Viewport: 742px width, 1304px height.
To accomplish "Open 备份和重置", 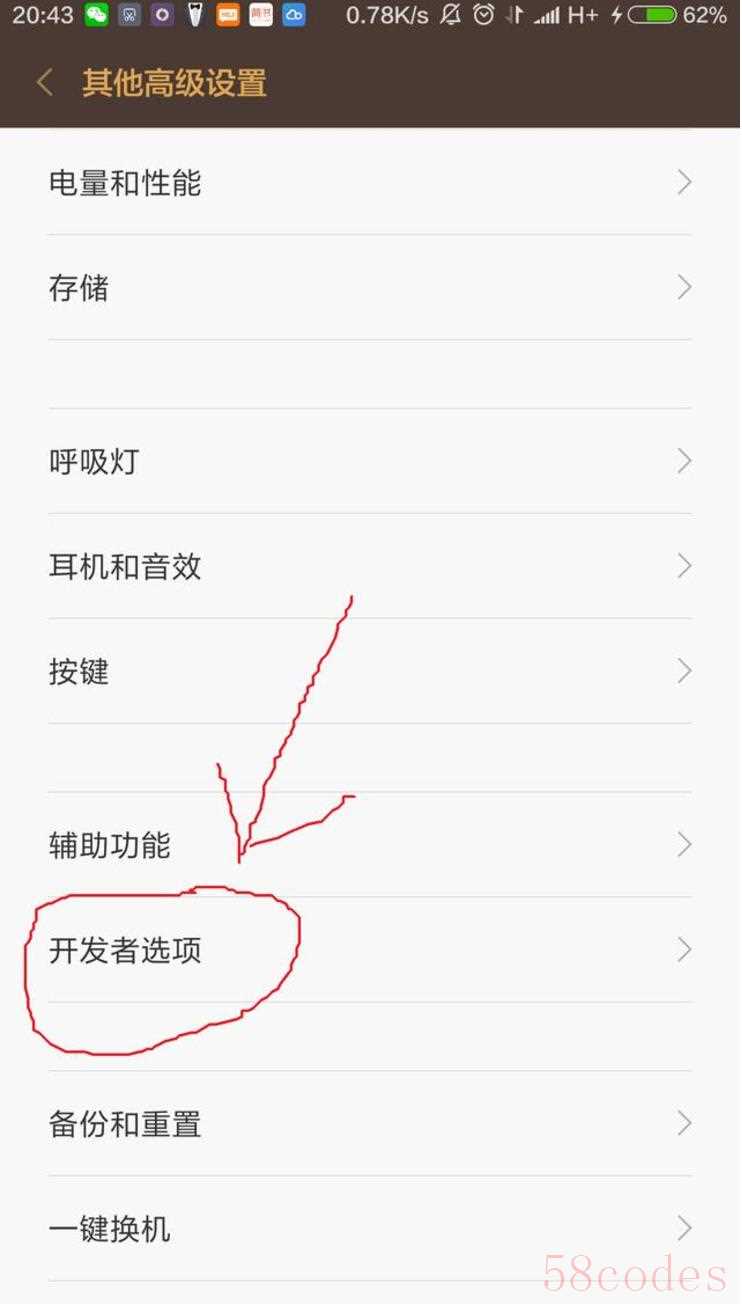I will click(x=370, y=1124).
